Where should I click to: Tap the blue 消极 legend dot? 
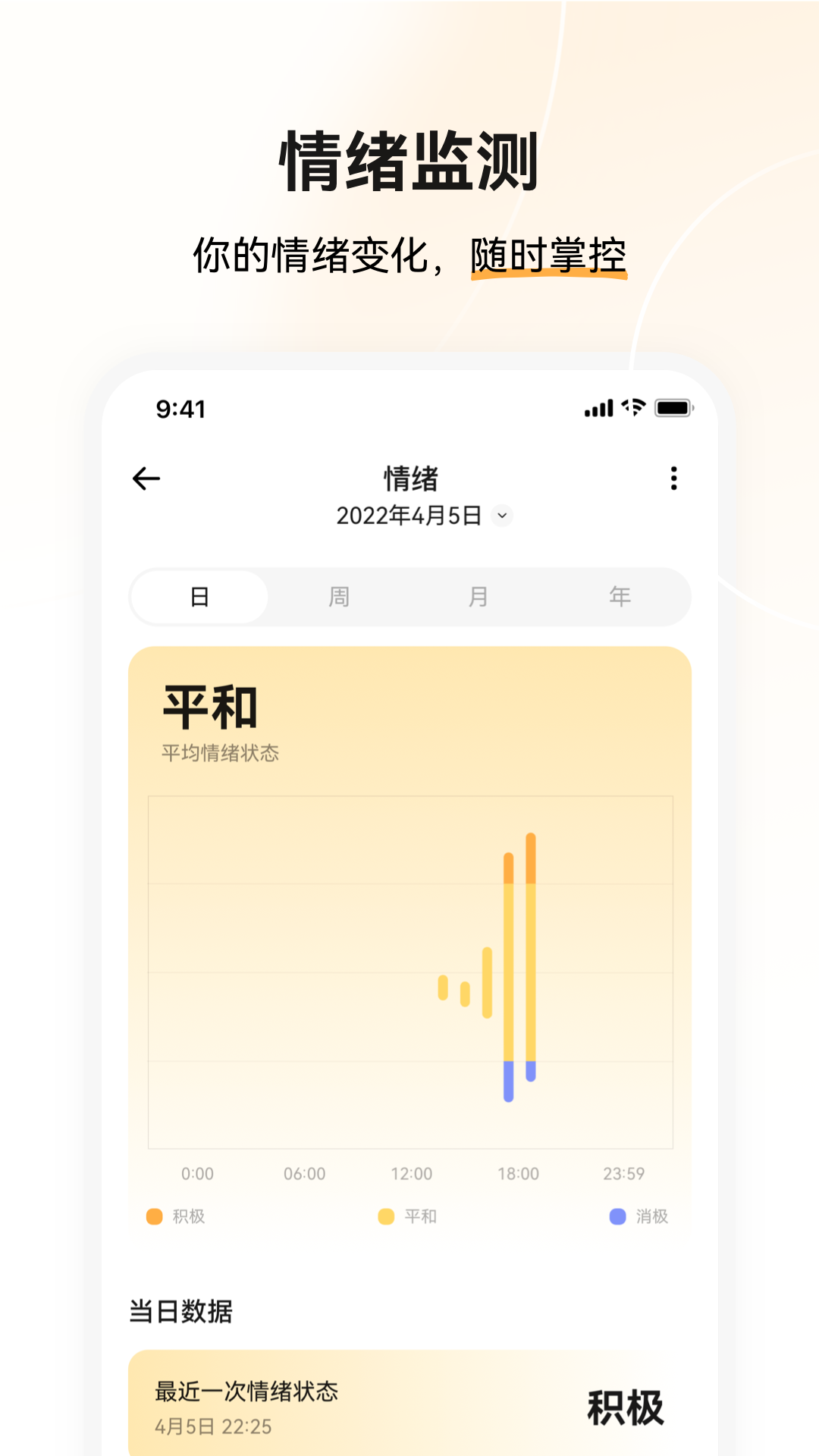[x=615, y=1216]
